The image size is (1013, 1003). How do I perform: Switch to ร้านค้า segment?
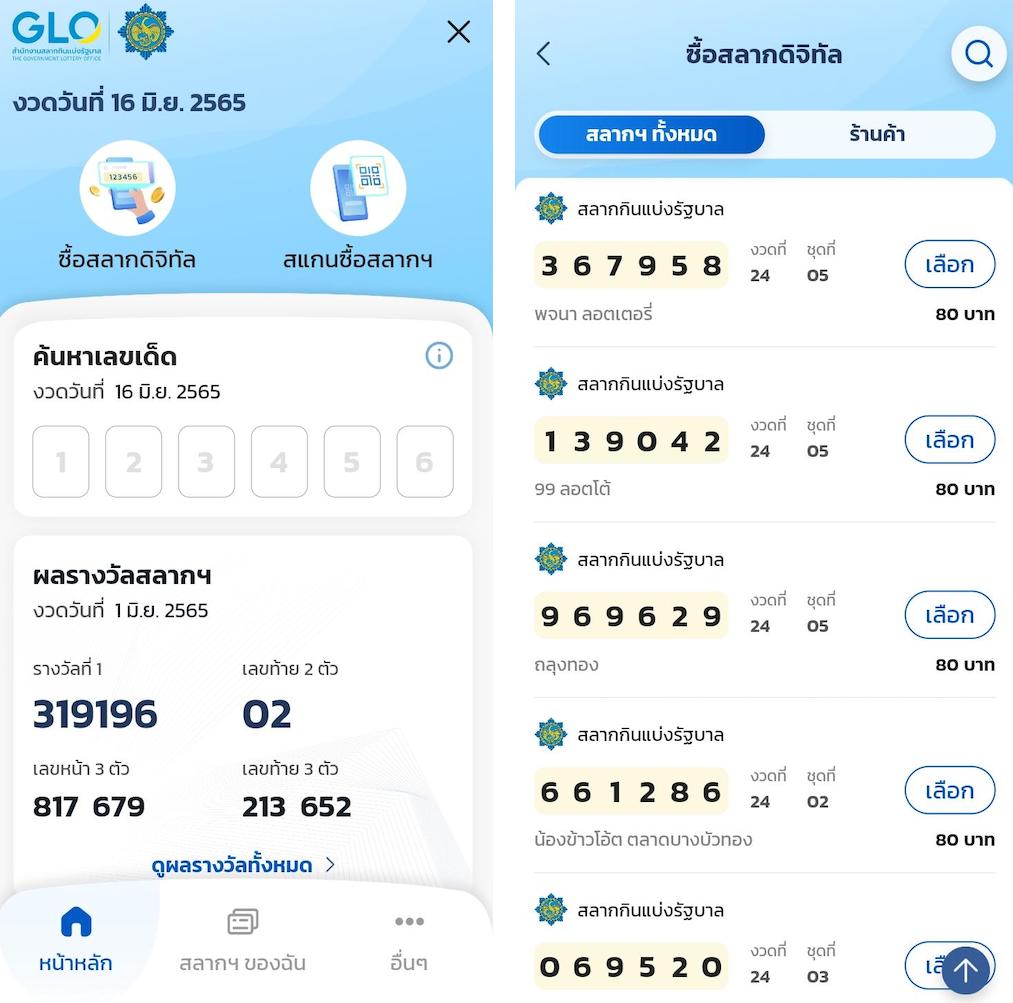pos(877,134)
